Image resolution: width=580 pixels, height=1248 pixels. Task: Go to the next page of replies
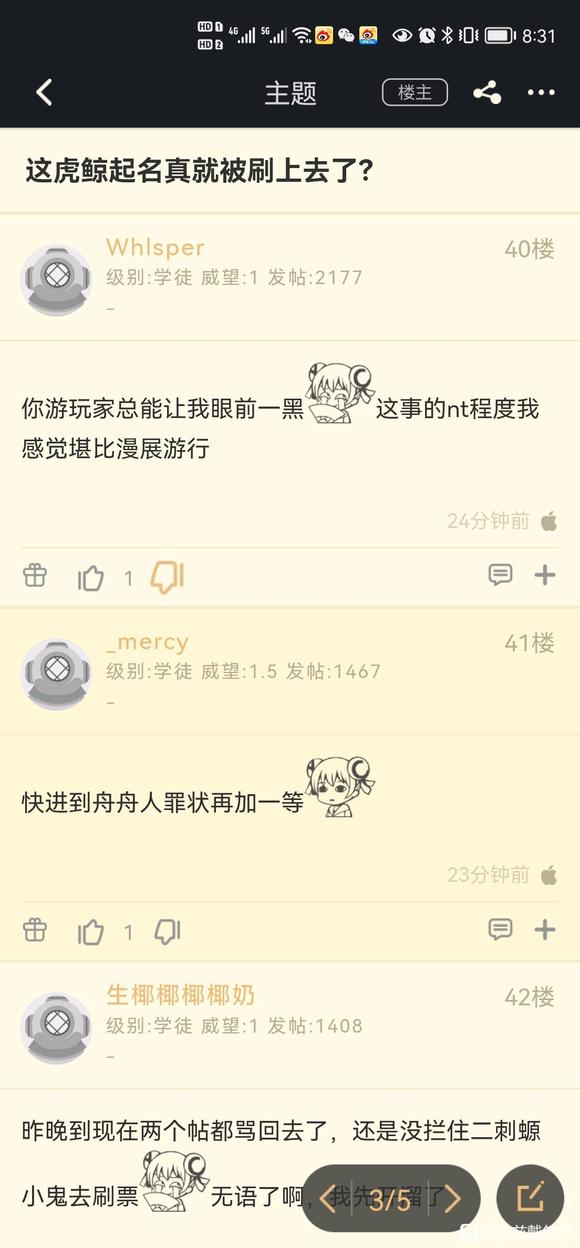click(x=452, y=1198)
